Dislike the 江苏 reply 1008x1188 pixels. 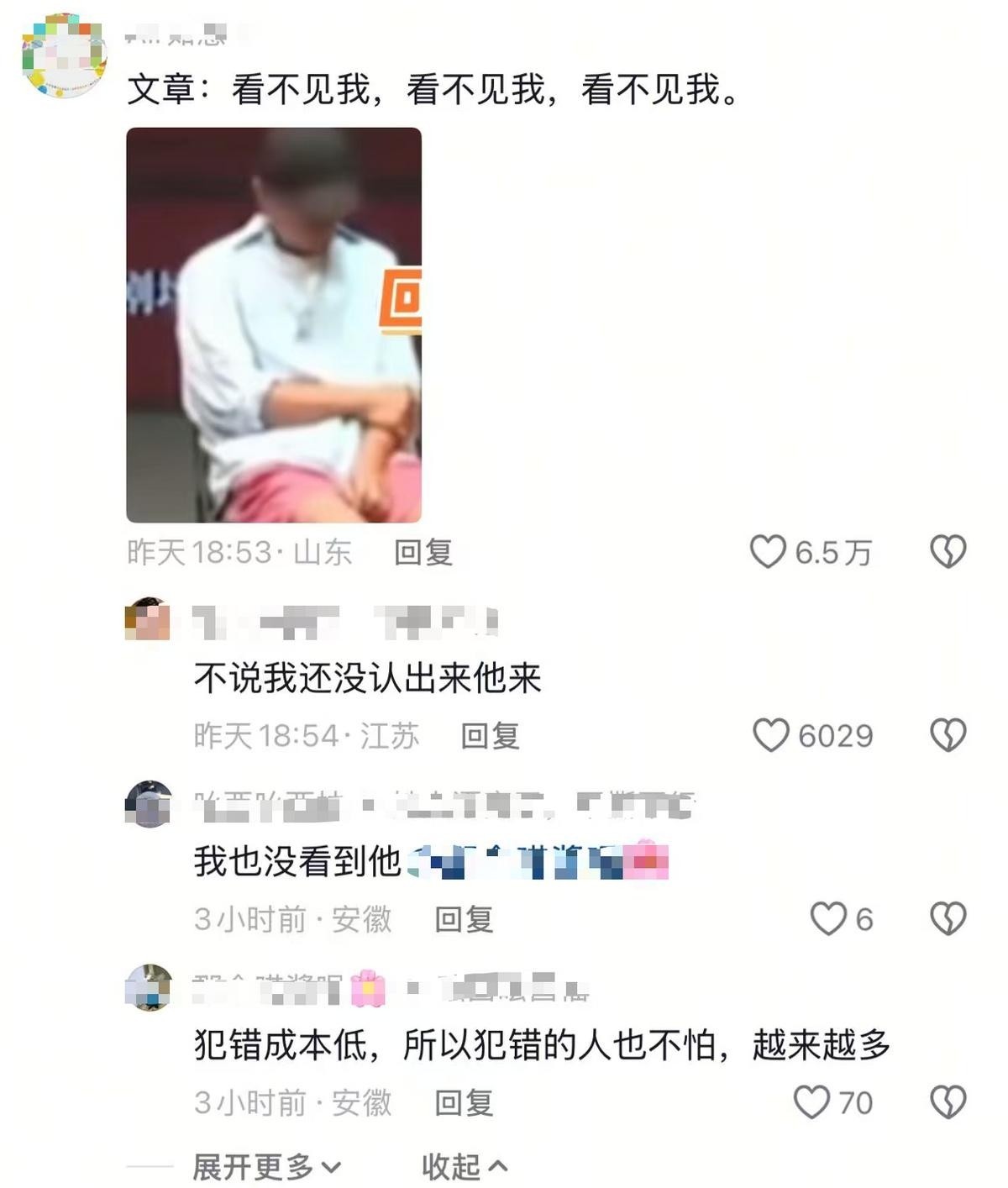coord(948,735)
